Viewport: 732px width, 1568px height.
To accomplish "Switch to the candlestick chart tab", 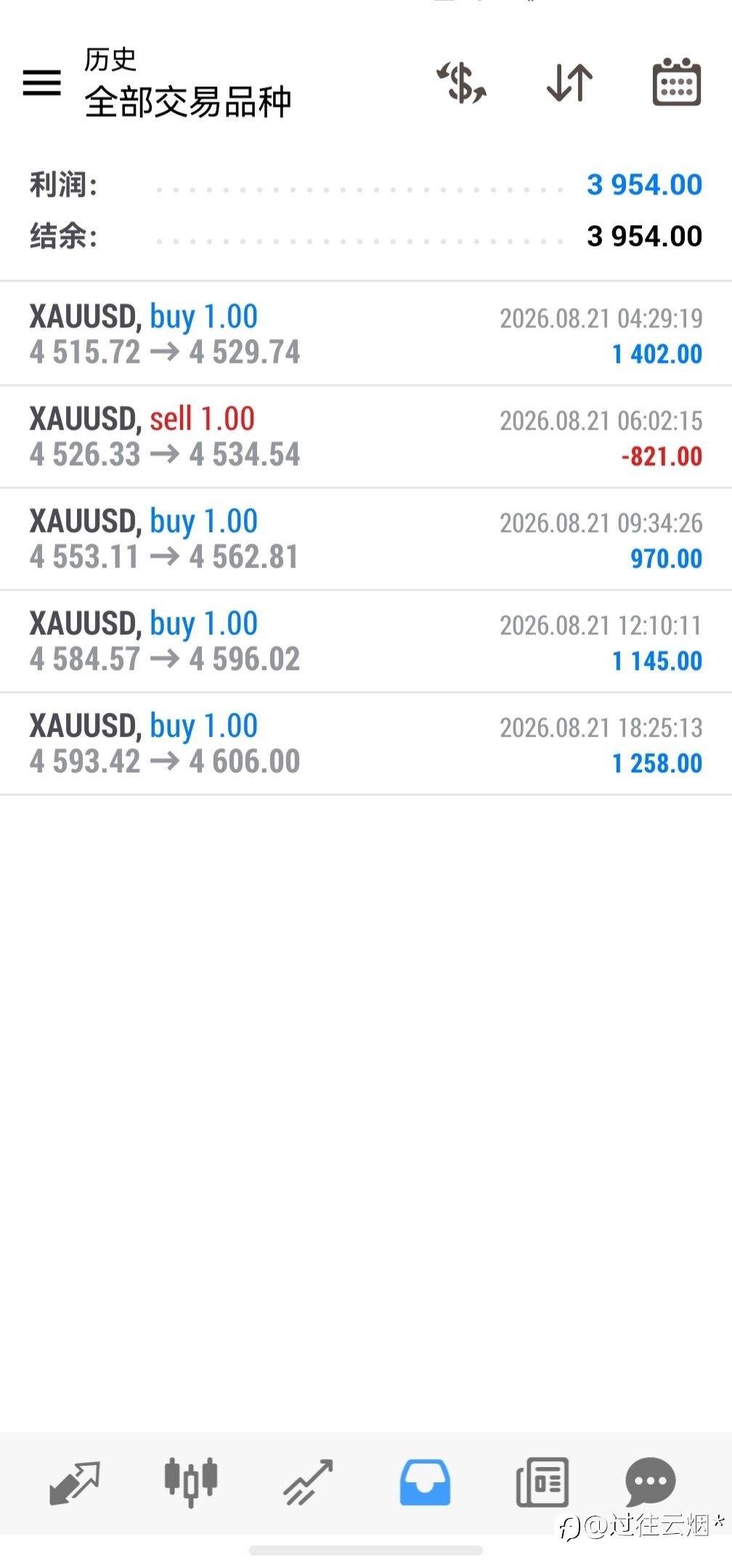I will [190, 1482].
